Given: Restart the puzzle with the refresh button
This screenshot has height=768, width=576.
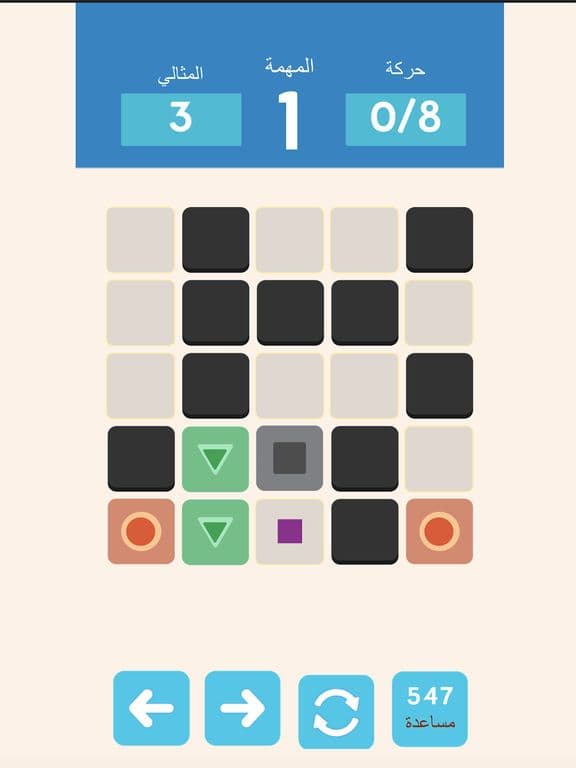Looking at the screenshot, I should pos(336,711).
